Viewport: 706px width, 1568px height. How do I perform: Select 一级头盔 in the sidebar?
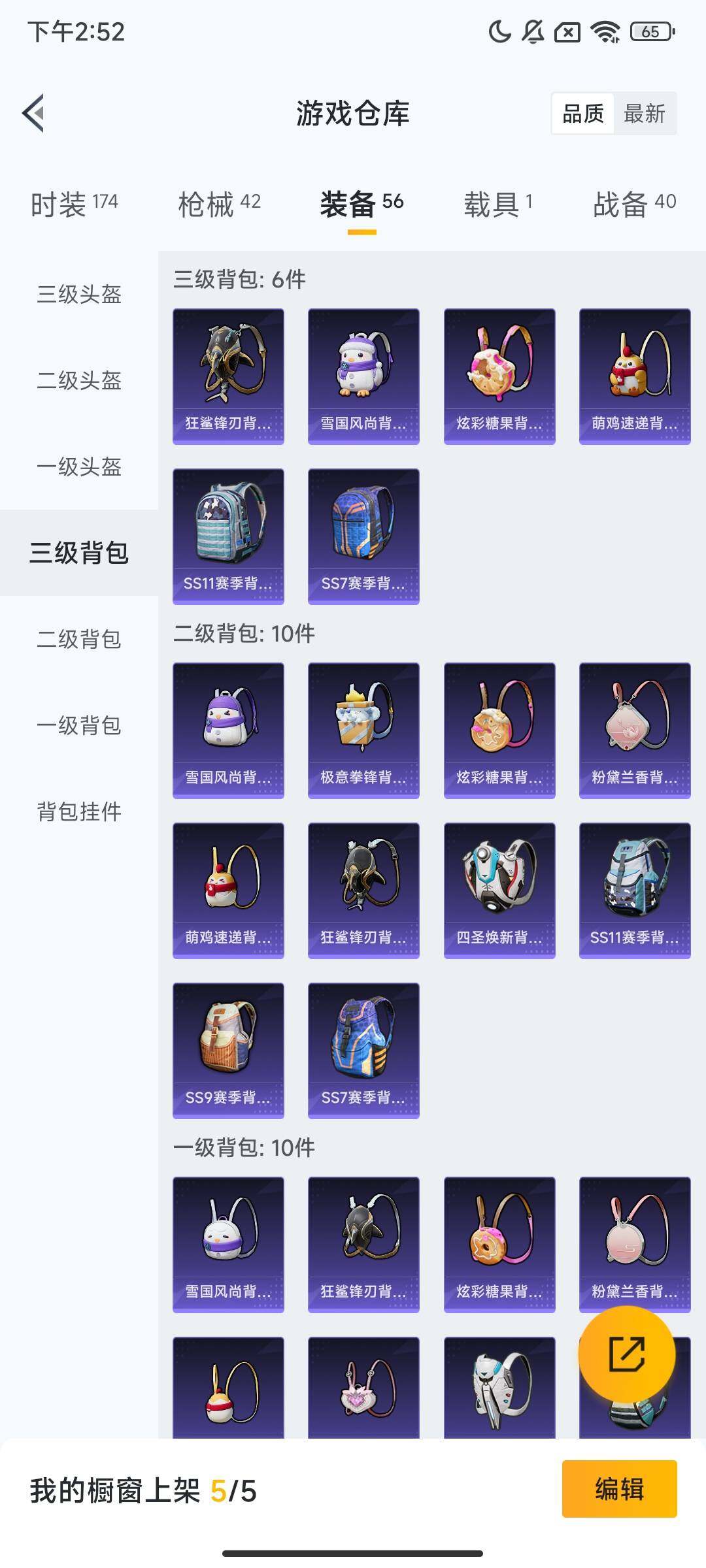79,466
